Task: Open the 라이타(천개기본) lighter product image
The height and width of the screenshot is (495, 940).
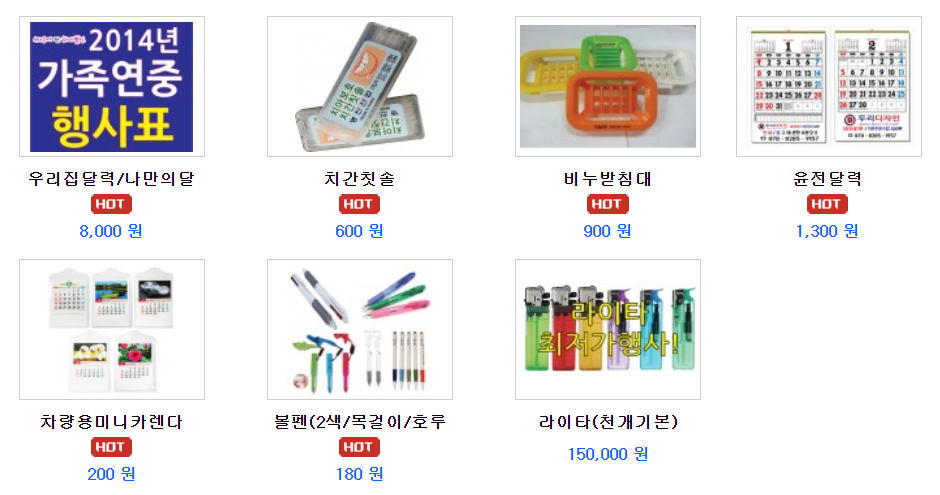Action: coord(608,330)
